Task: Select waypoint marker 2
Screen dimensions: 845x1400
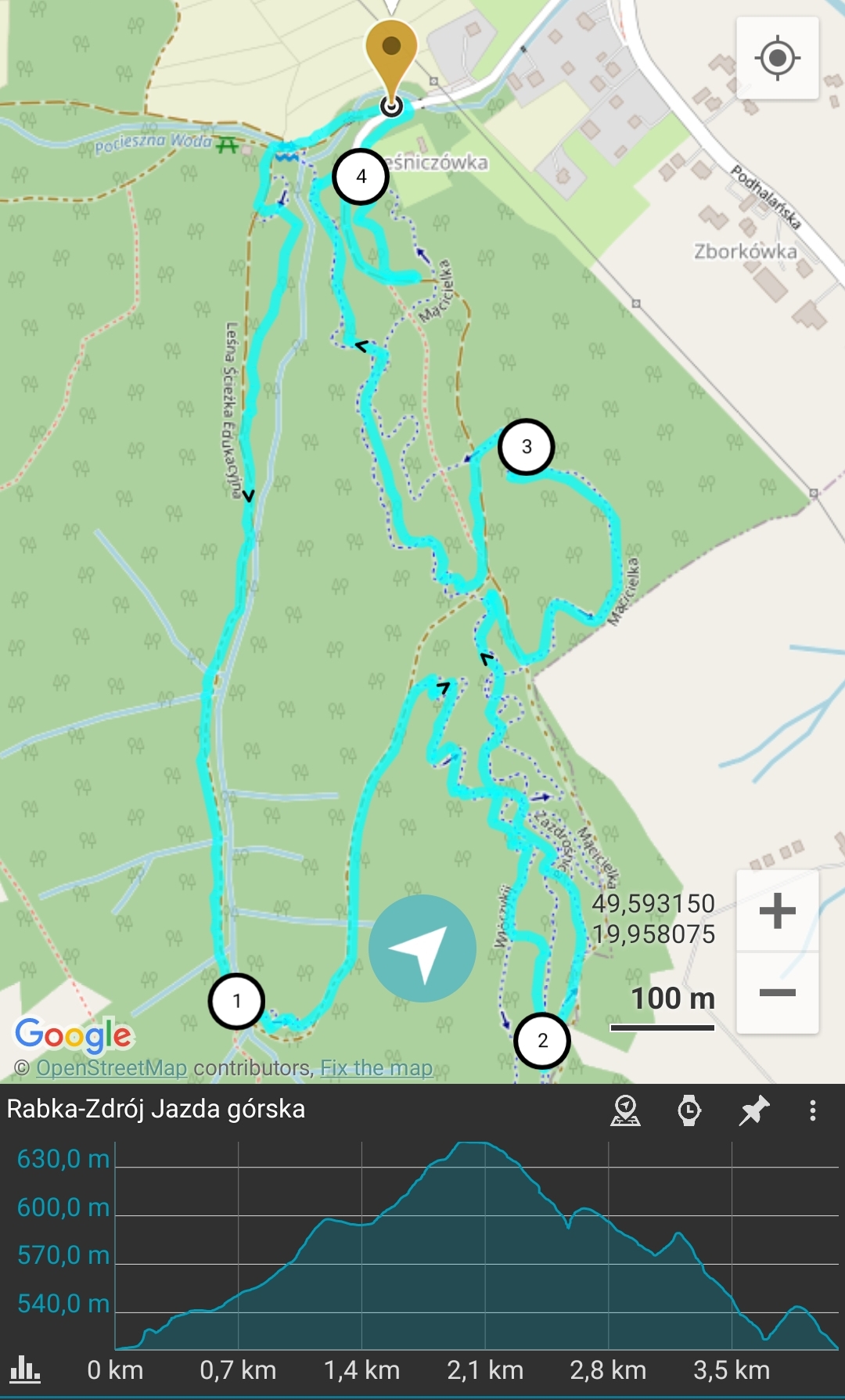Action: pos(542,1041)
